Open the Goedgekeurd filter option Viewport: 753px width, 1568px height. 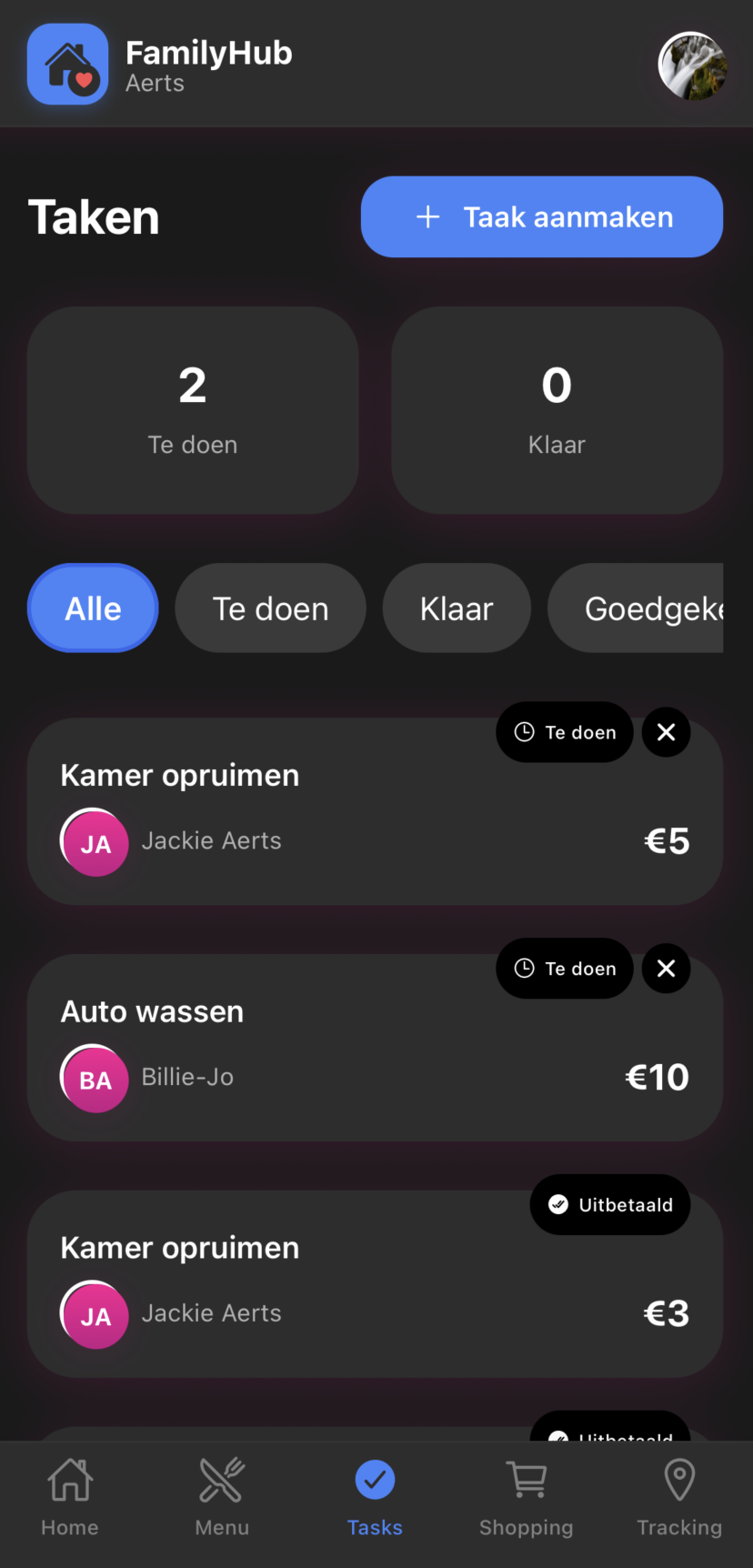point(651,608)
